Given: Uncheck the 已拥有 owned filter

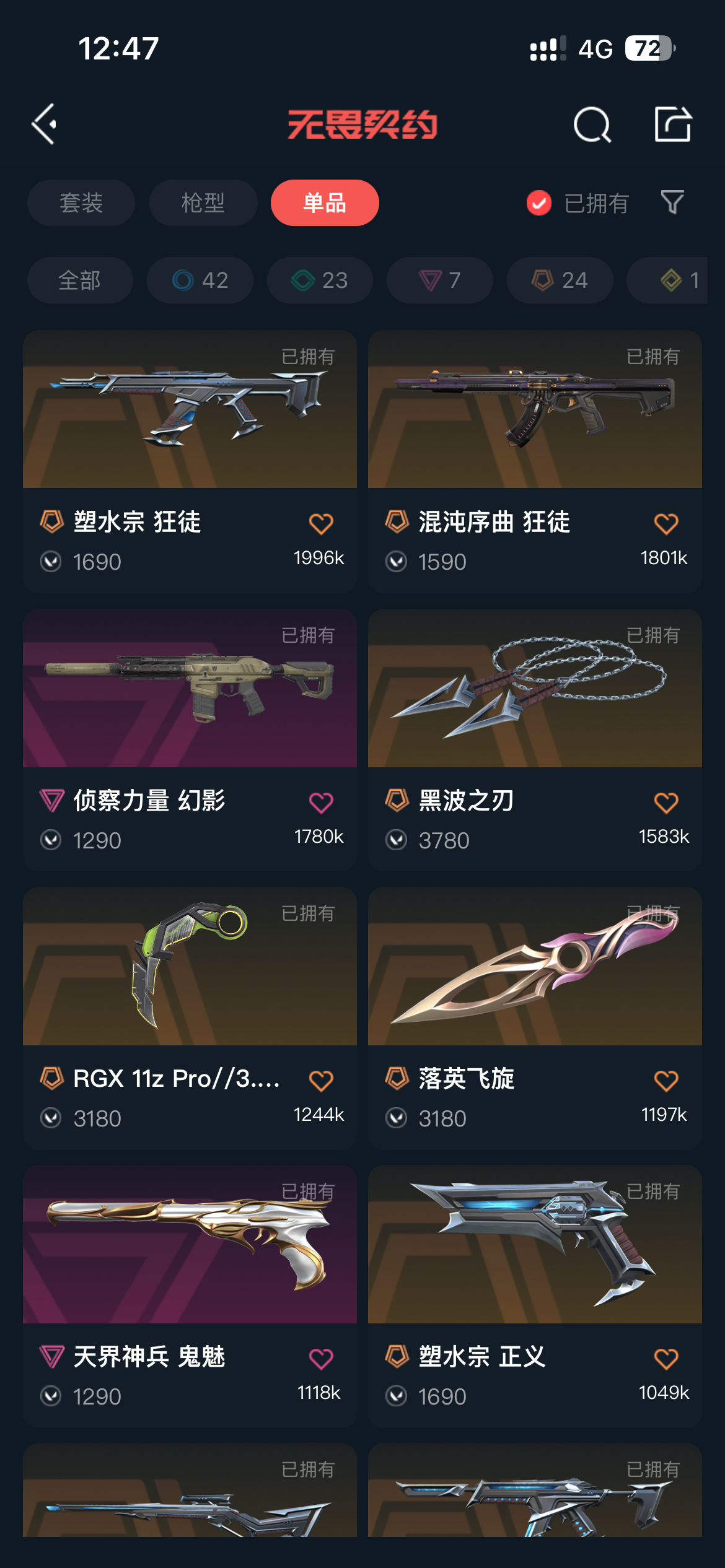Looking at the screenshot, I should [x=539, y=203].
